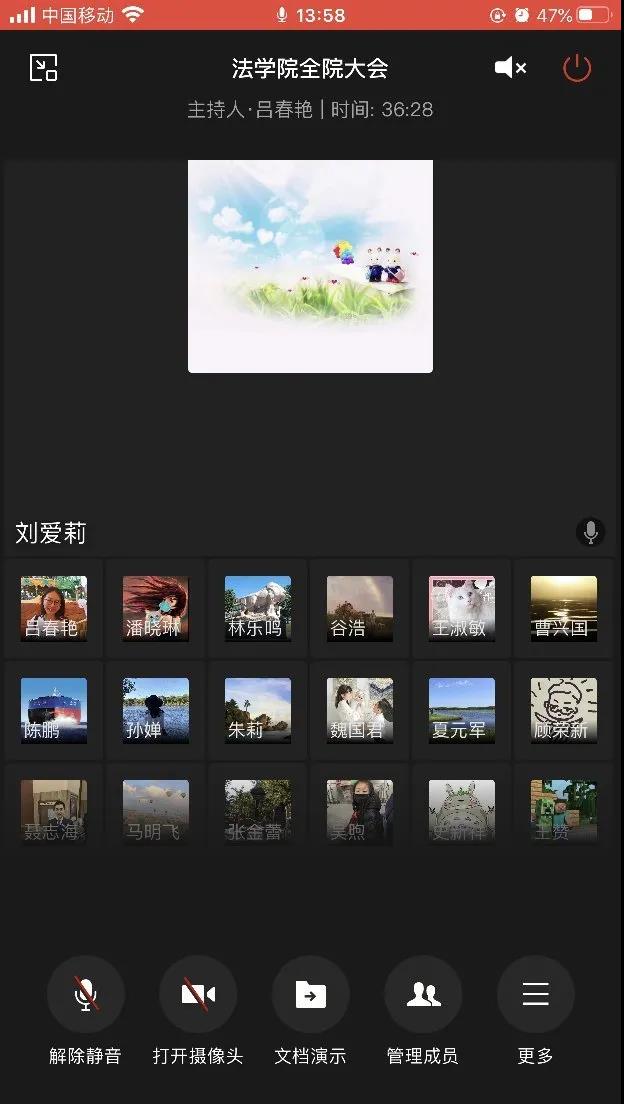This screenshot has width=624, height=1104.
Task: Open 管理成员 member management
Action: [423, 995]
